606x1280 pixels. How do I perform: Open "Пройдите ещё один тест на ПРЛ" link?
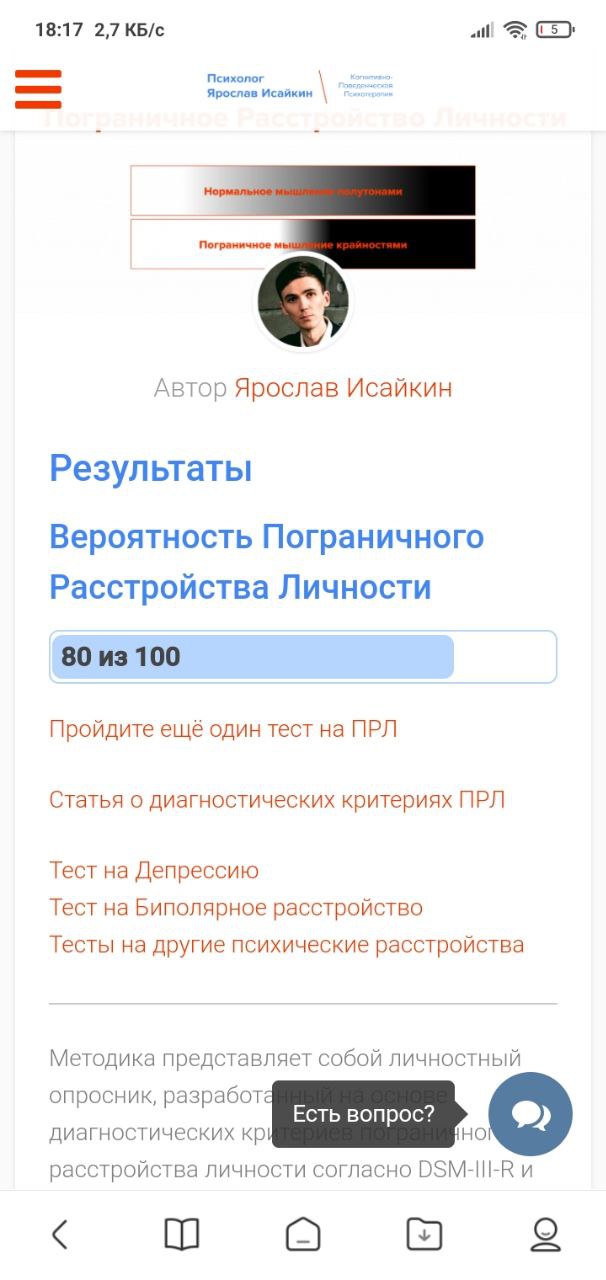tap(223, 729)
